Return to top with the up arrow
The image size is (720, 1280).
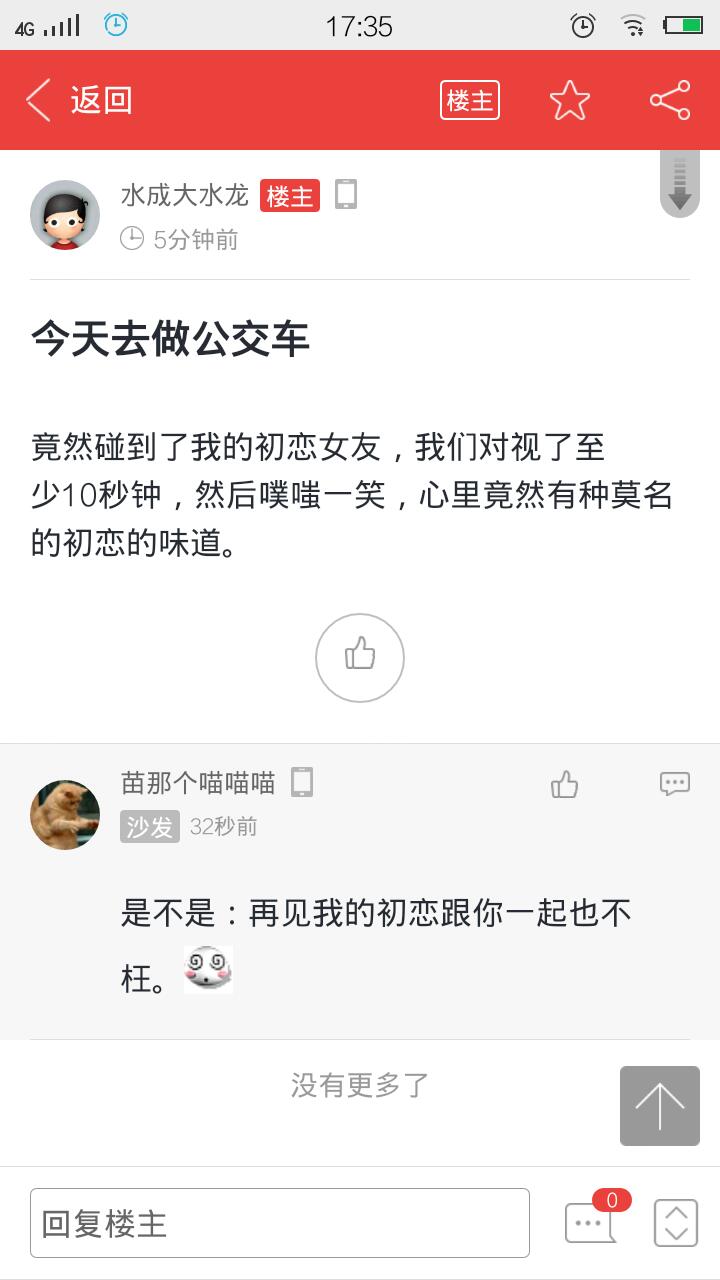pyautogui.click(x=660, y=1105)
